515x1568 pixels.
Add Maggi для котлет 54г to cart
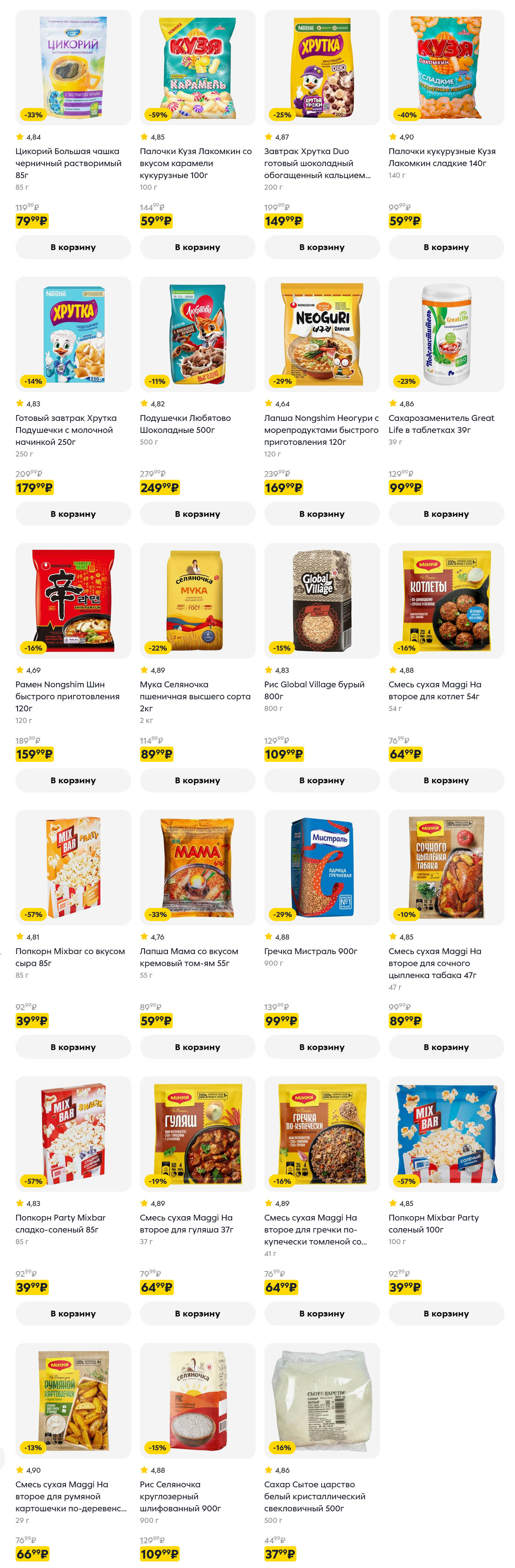[x=446, y=780]
